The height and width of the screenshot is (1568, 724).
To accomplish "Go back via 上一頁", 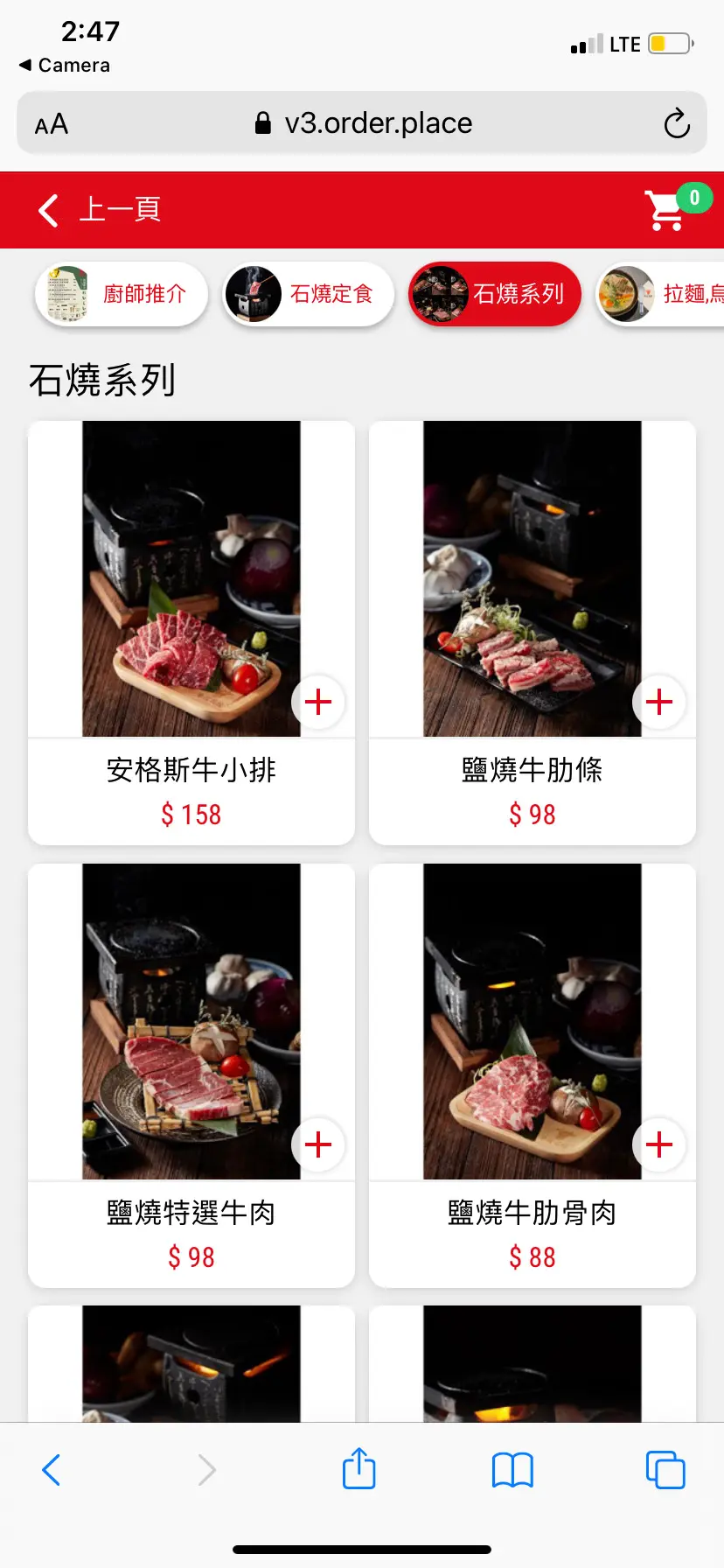I will pos(100,210).
